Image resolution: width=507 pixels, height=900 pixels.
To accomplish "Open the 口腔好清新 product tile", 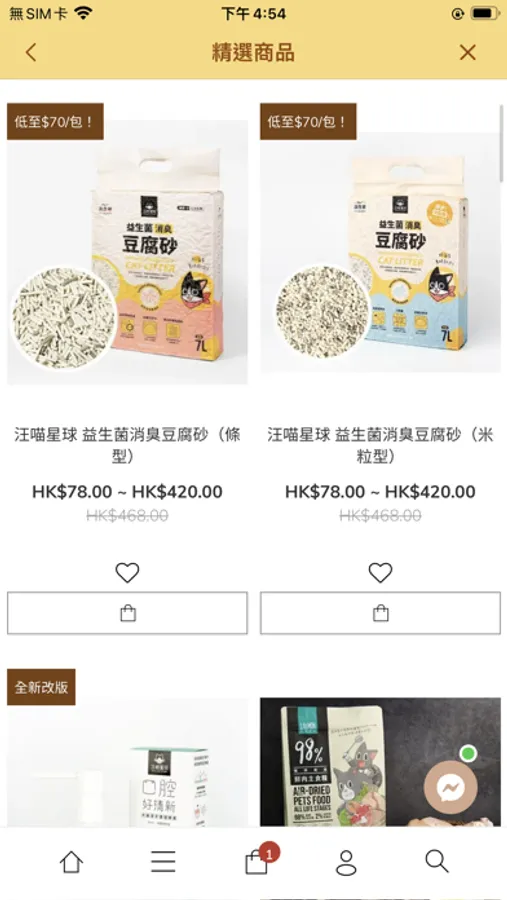I will (127, 761).
